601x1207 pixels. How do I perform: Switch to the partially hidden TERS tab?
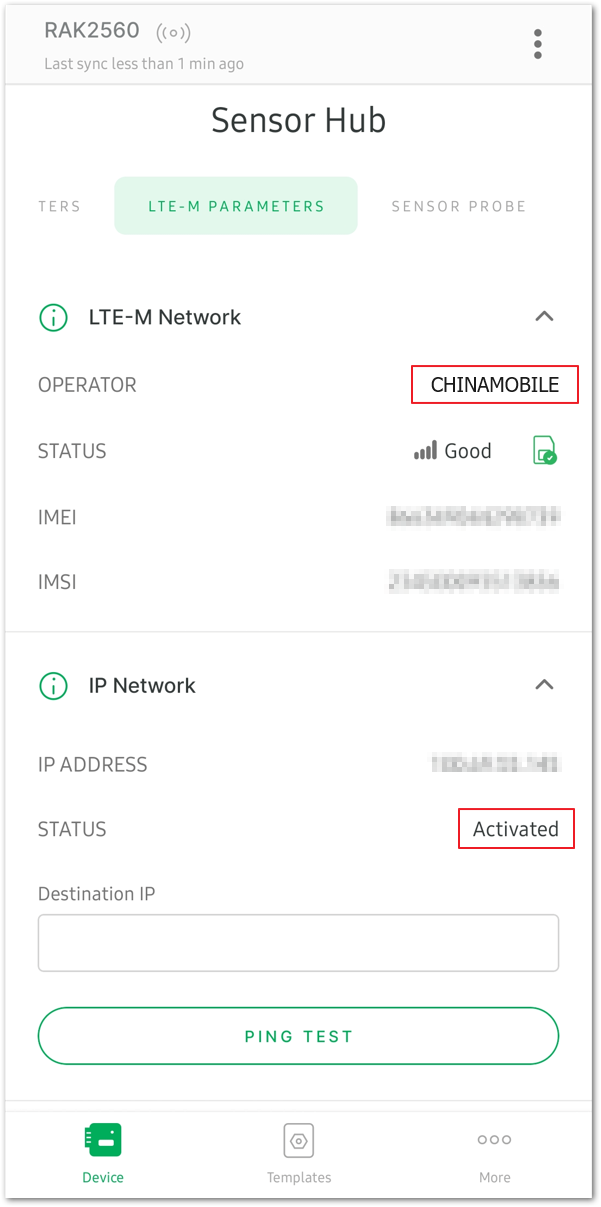(x=59, y=206)
